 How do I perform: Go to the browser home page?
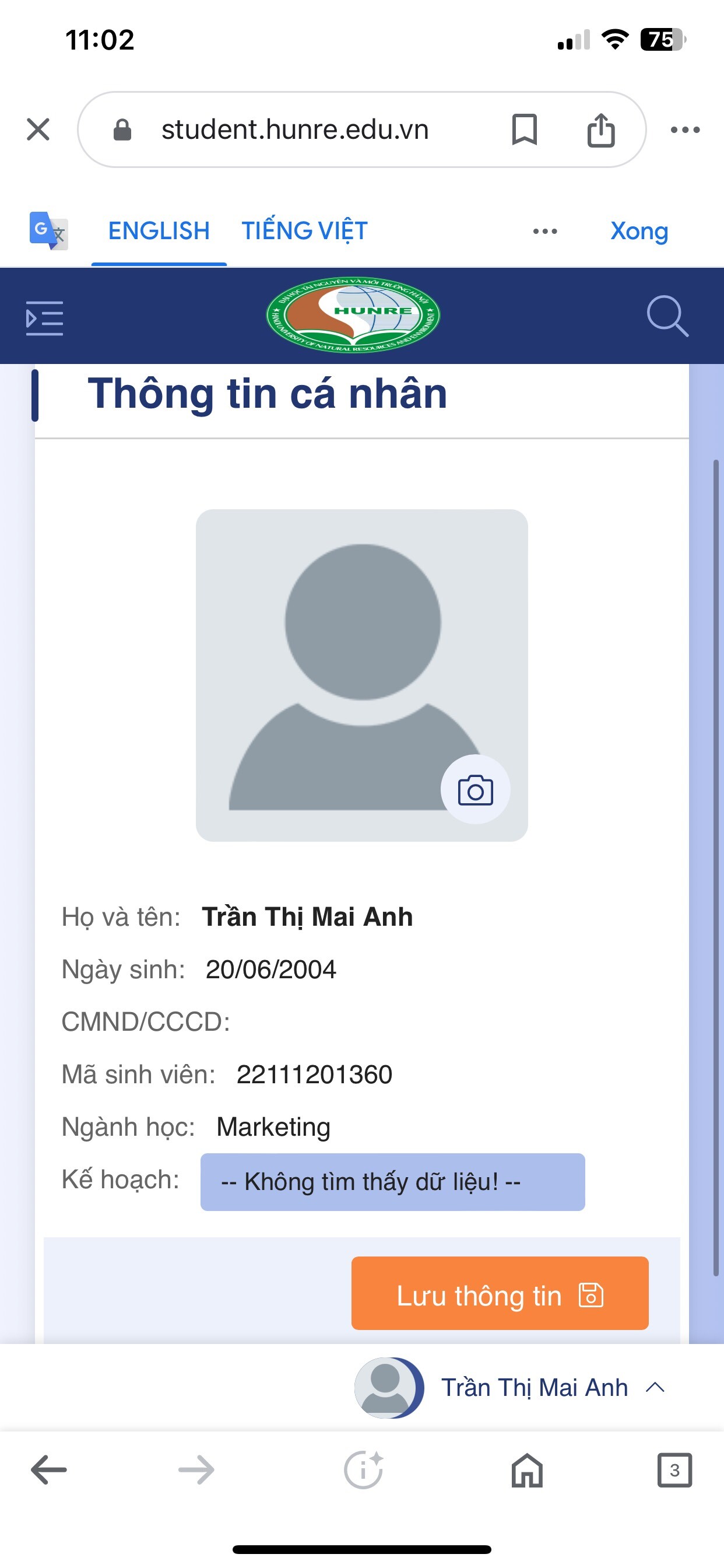coord(527,1470)
